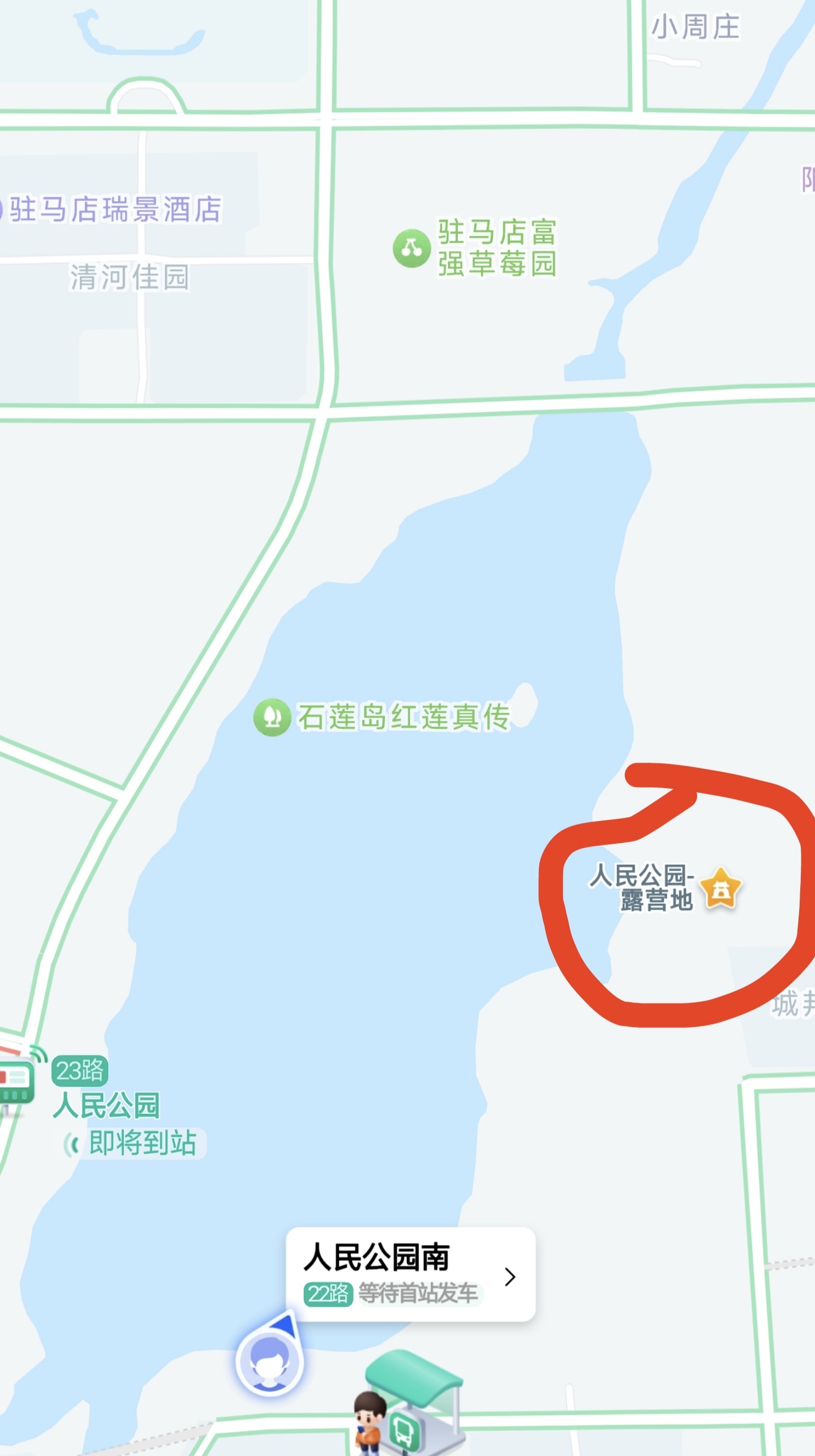Tap my current location avatar
815x1456 pixels.
[269, 1362]
